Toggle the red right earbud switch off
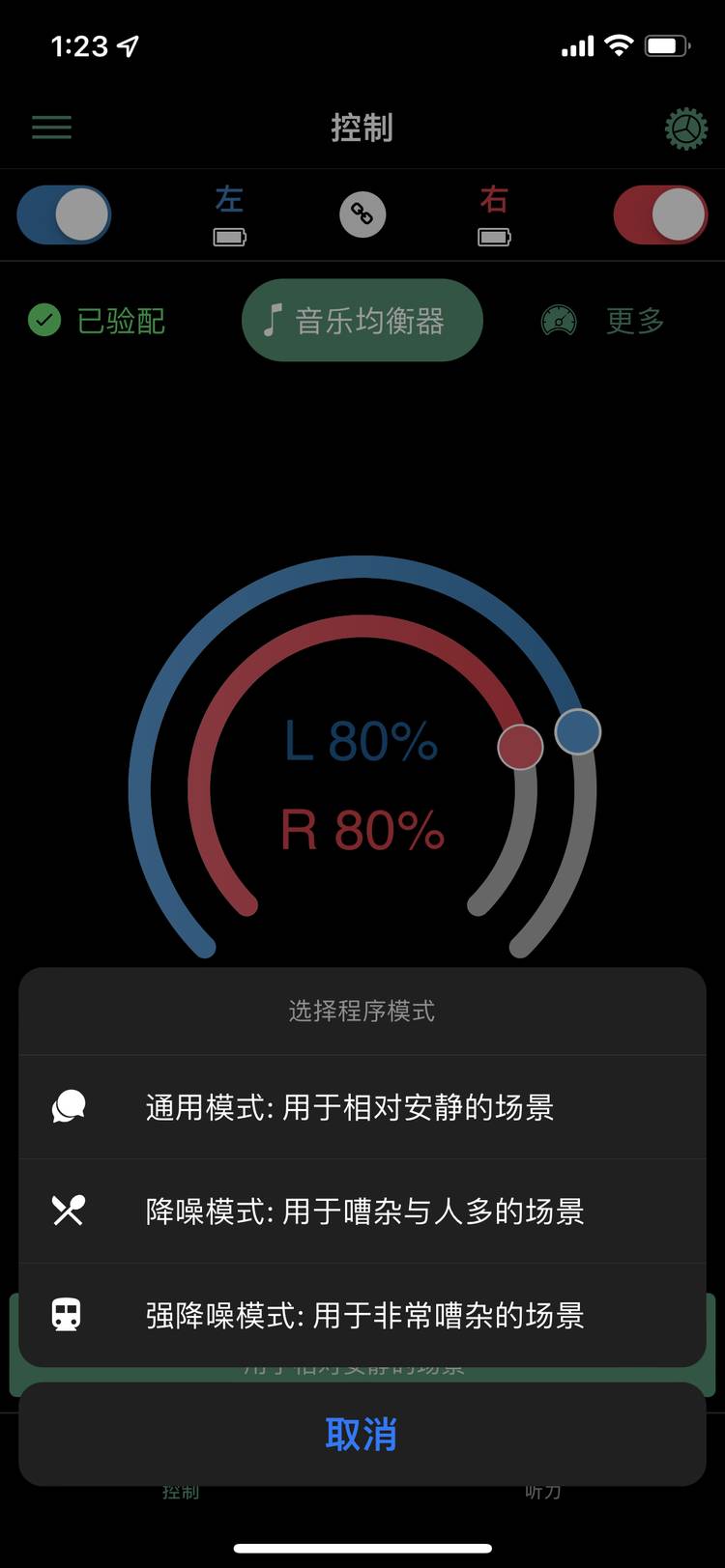The height and width of the screenshot is (1568, 725). click(x=661, y=214)
